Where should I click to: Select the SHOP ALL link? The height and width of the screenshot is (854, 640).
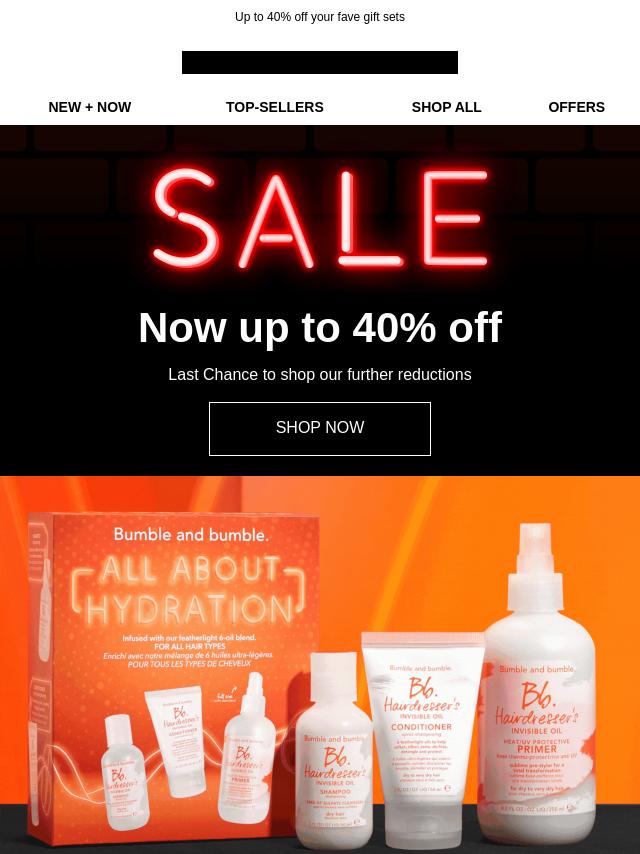point(446,107)
